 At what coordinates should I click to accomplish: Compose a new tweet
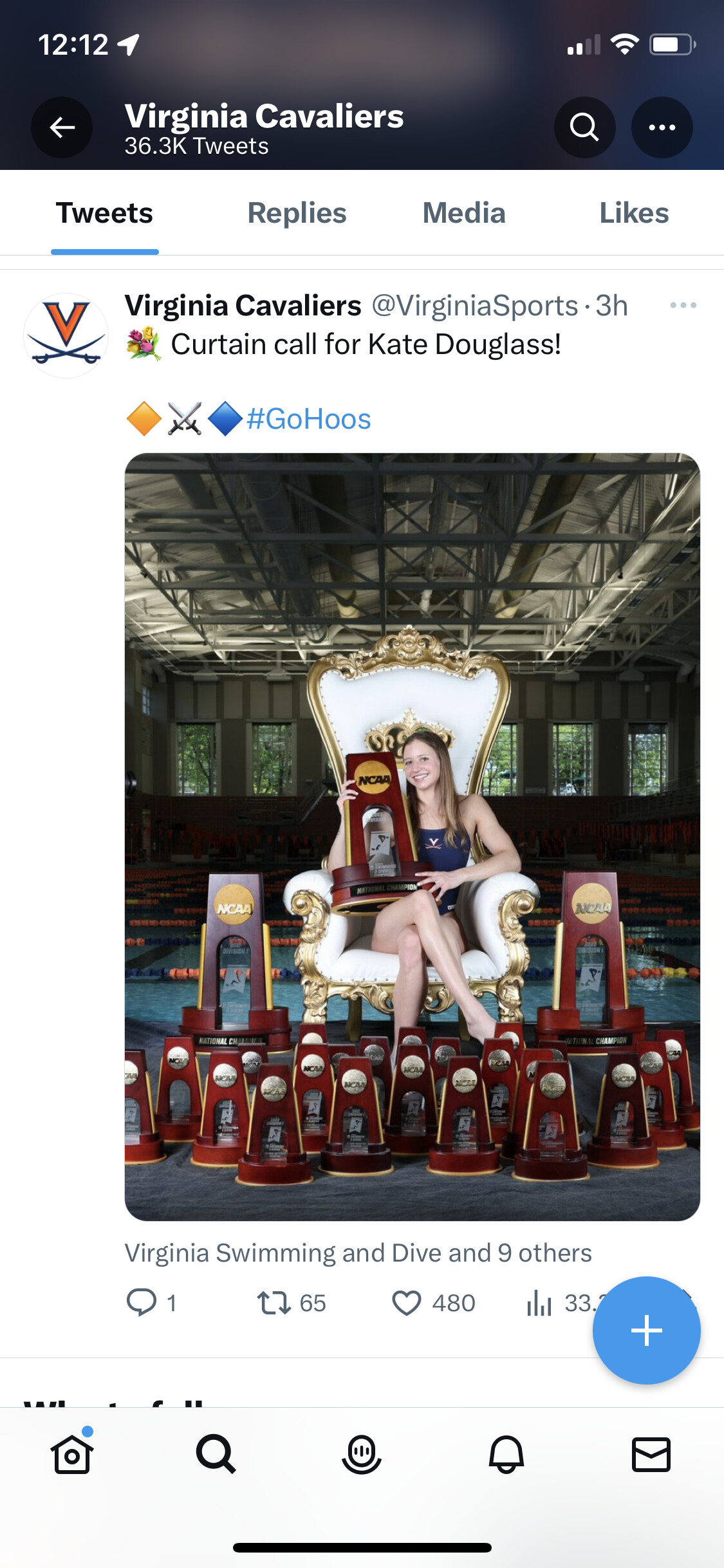[646, 1330]
